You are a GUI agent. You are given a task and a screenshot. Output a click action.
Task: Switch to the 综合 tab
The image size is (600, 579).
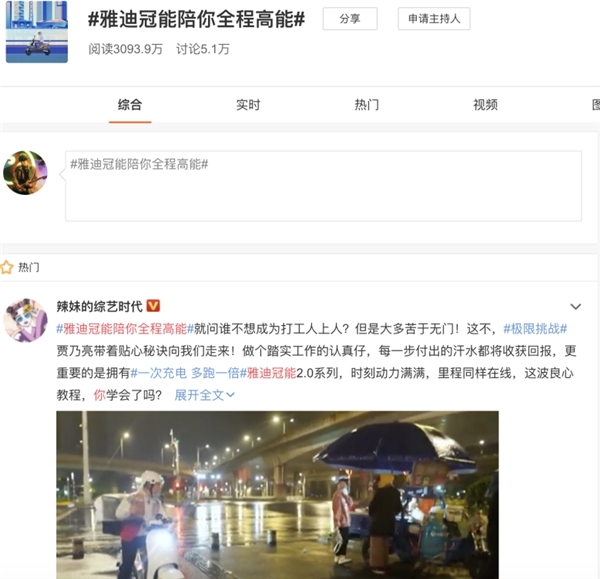(130, 105)
